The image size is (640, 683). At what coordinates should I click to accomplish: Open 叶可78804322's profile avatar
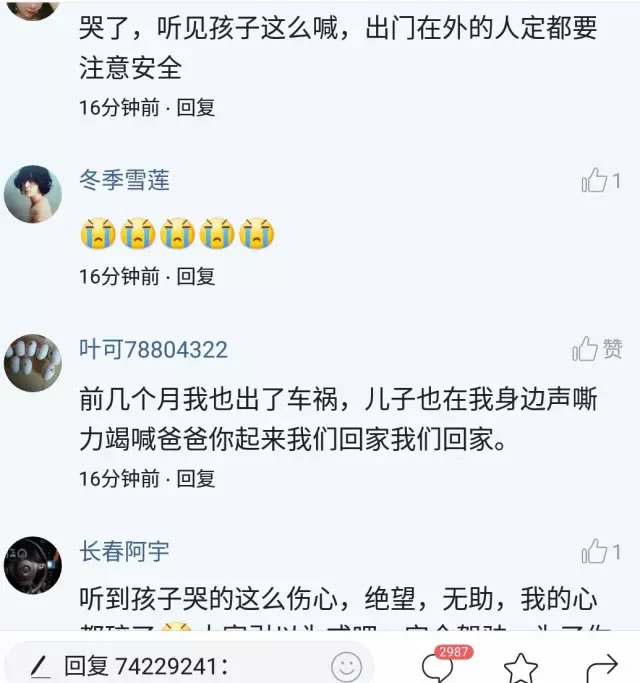click(x=33, y=363)
